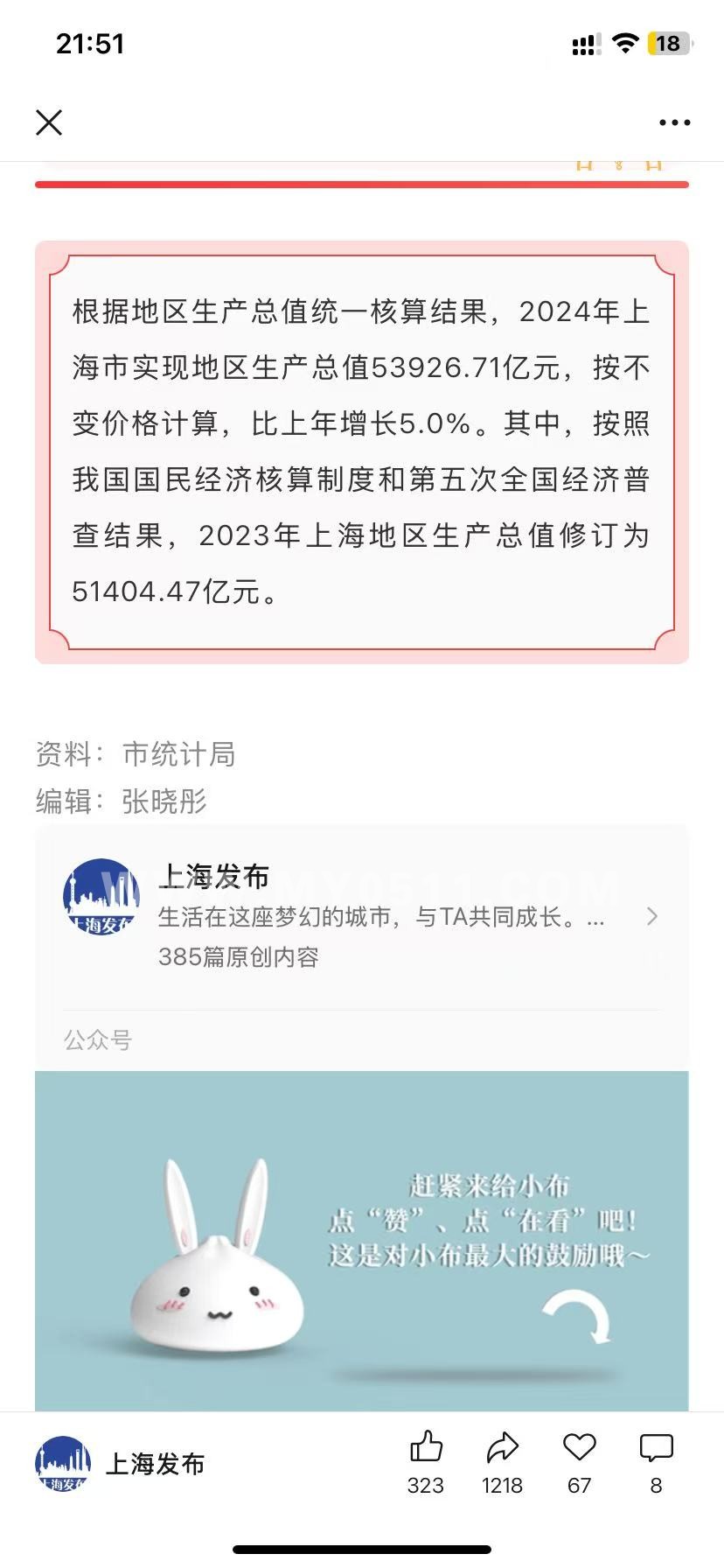Open the three-dot overflow menu
724x1568 pixels.
pyautogui.click(x=674, y=122)
